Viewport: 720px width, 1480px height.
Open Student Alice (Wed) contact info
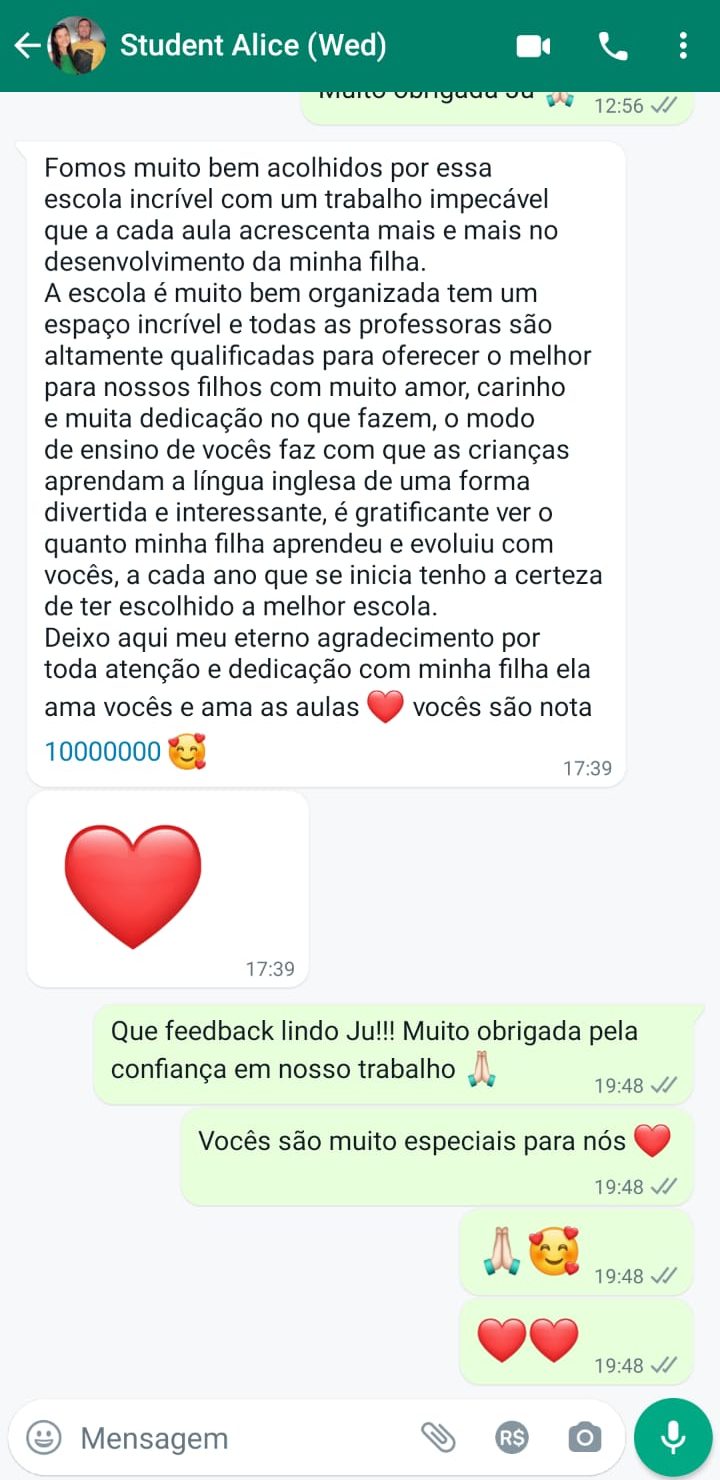[253, 45]
